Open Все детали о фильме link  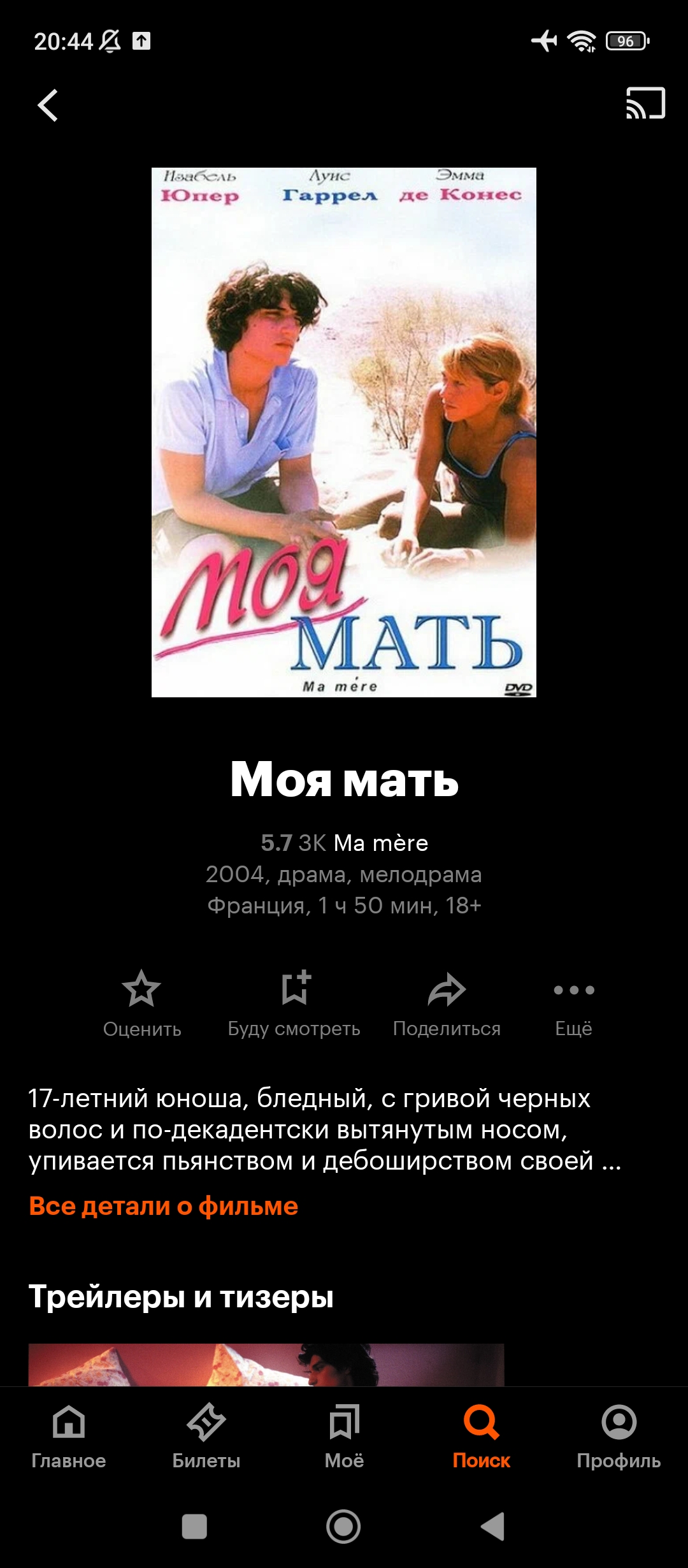tap(164, 1206)
